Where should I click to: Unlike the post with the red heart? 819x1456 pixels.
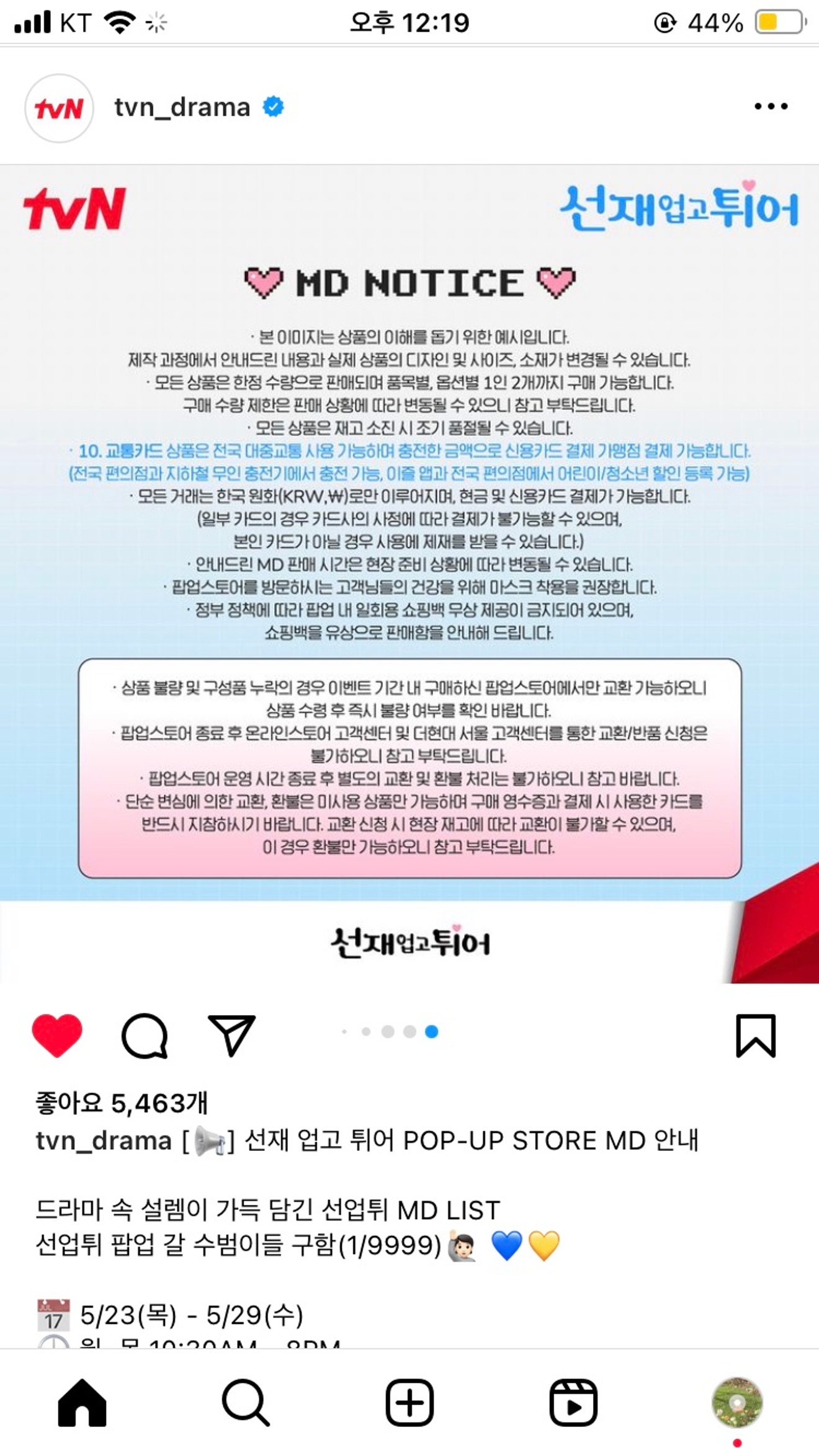pos(57,1035)
